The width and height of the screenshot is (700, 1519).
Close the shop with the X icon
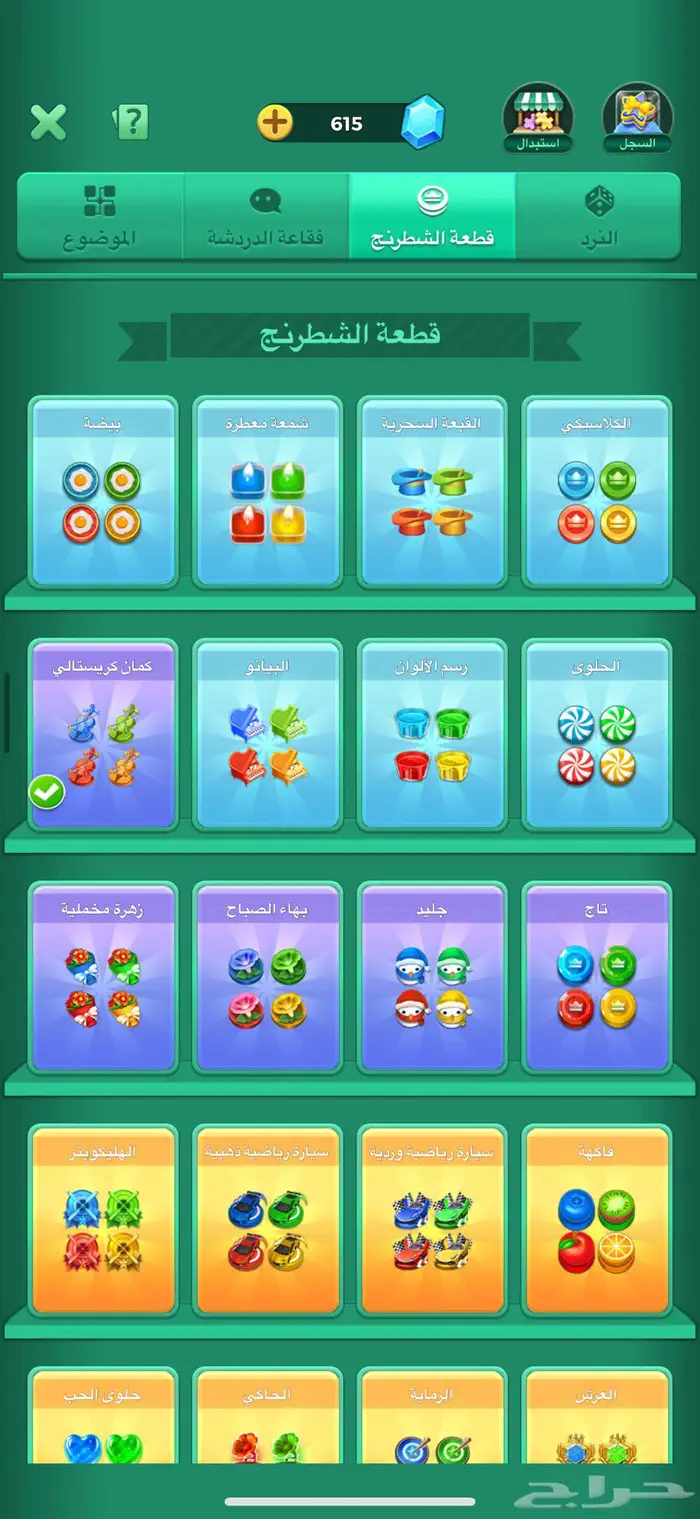click(48, 122)
